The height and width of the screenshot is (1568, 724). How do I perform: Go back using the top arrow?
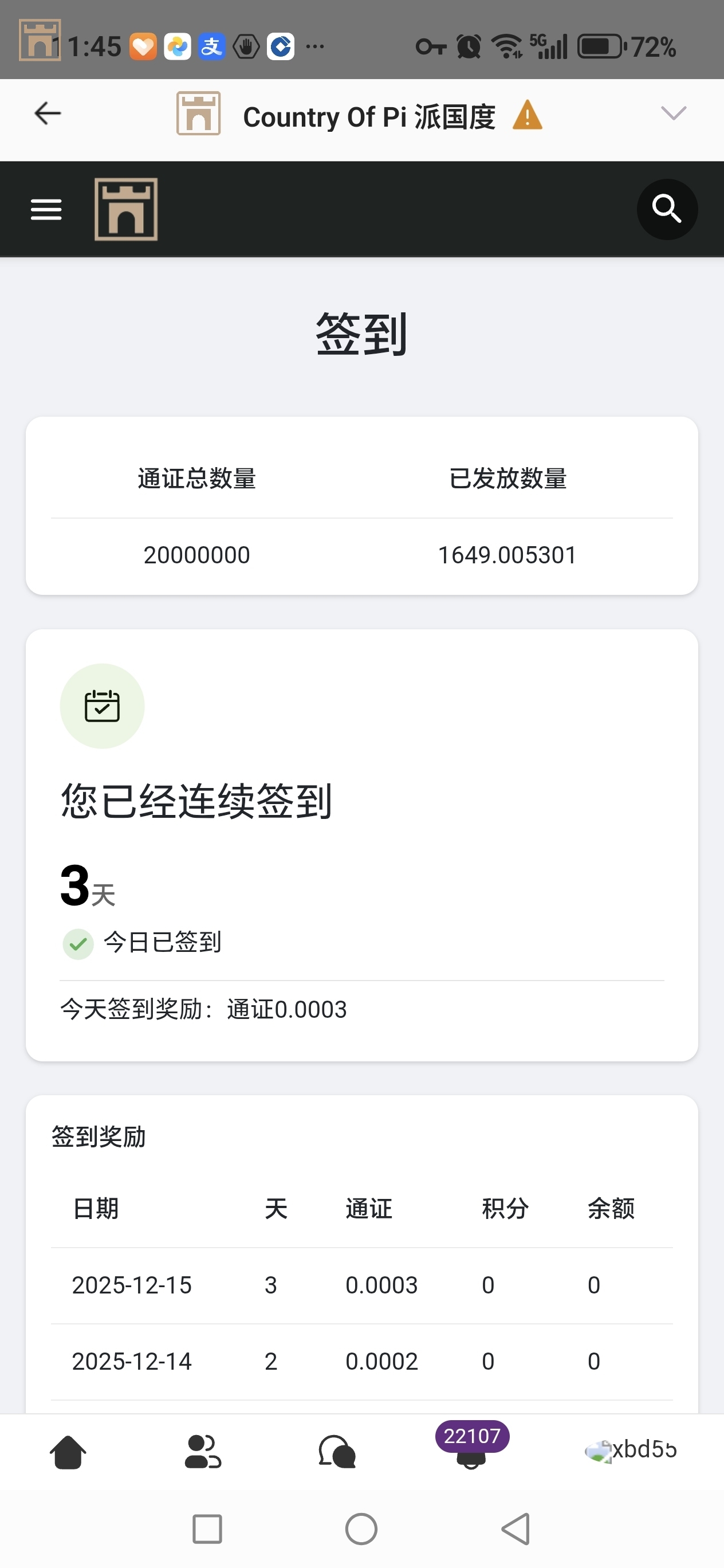tap(48, 114)
